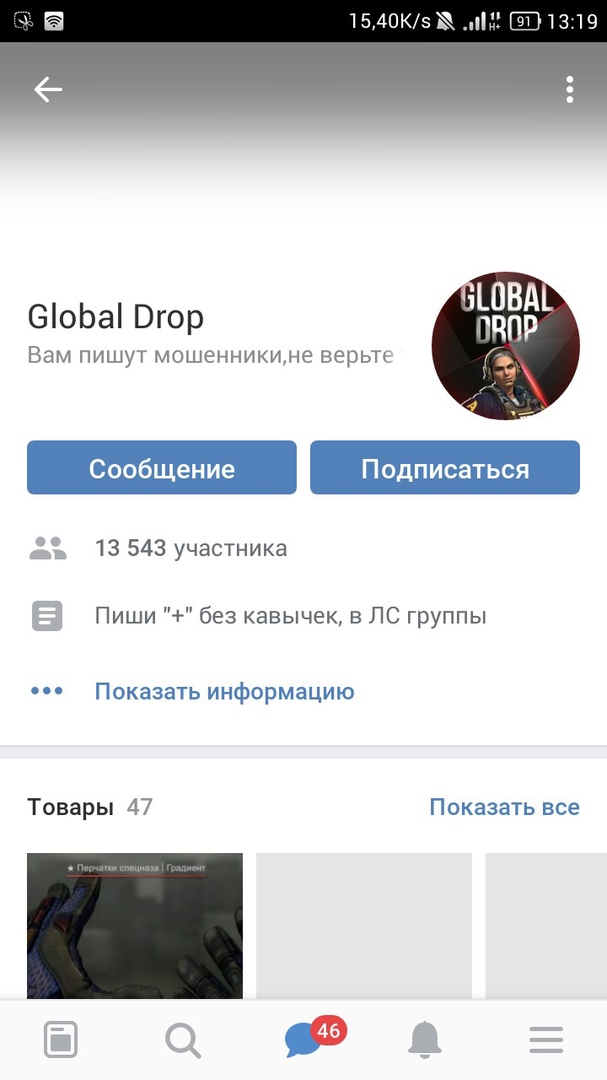Open messages tab with 46 unread
Image resolution: width=607 pixels, height=1080 pixels.
pos(304,1041)
